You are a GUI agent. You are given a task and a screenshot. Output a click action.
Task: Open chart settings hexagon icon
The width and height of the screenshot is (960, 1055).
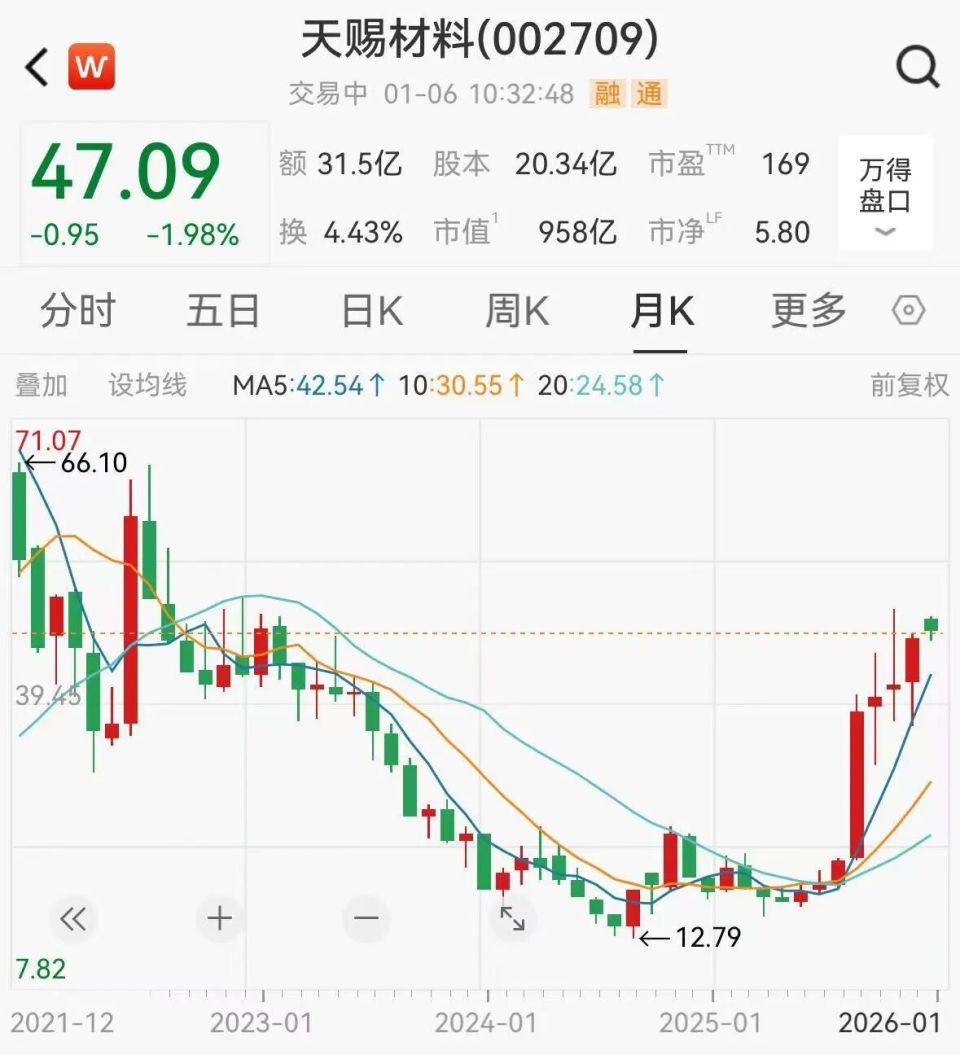(x=908, y=312)
